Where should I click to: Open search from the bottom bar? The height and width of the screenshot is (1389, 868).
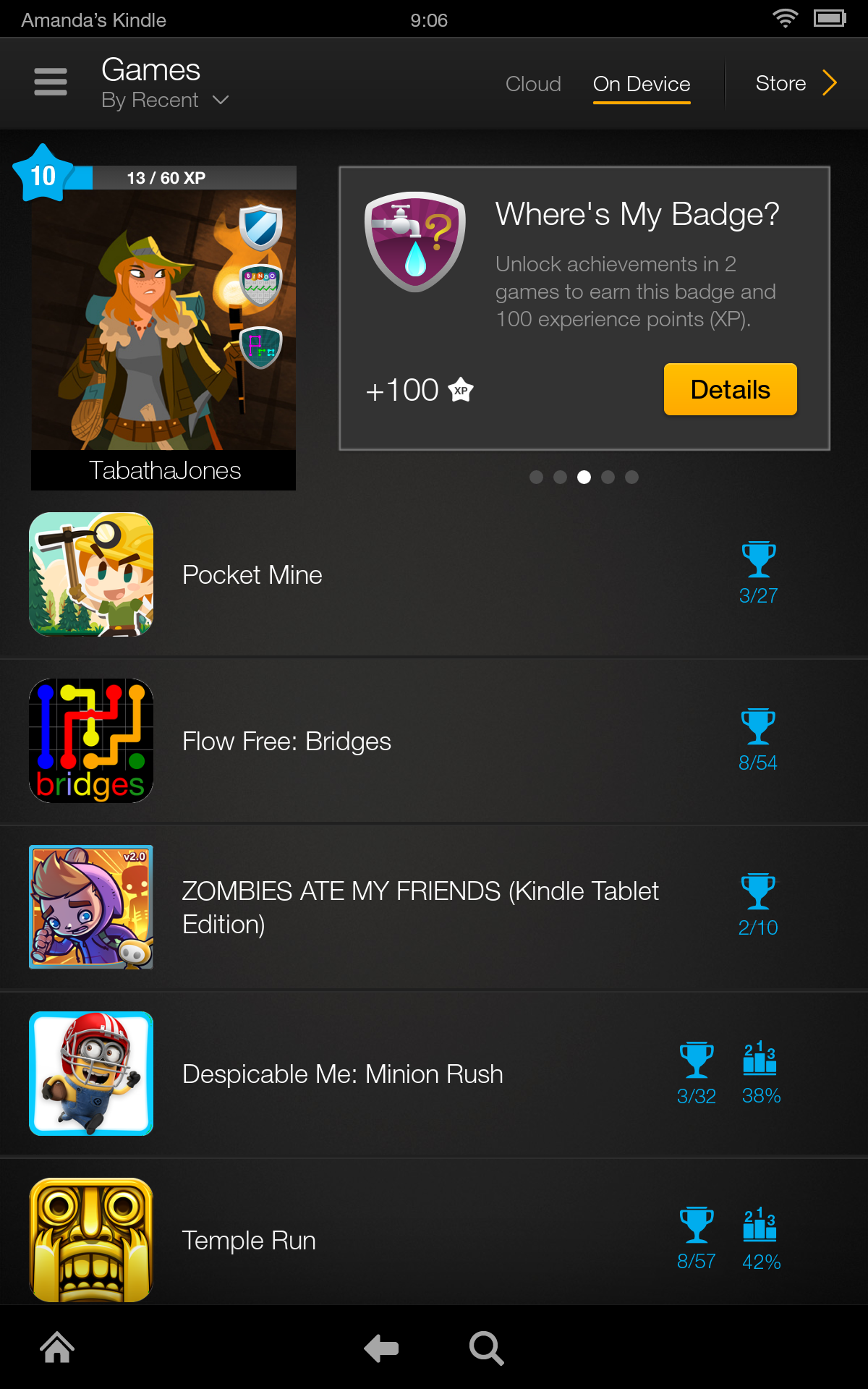pyautogui.click(x=486, y=1348)
